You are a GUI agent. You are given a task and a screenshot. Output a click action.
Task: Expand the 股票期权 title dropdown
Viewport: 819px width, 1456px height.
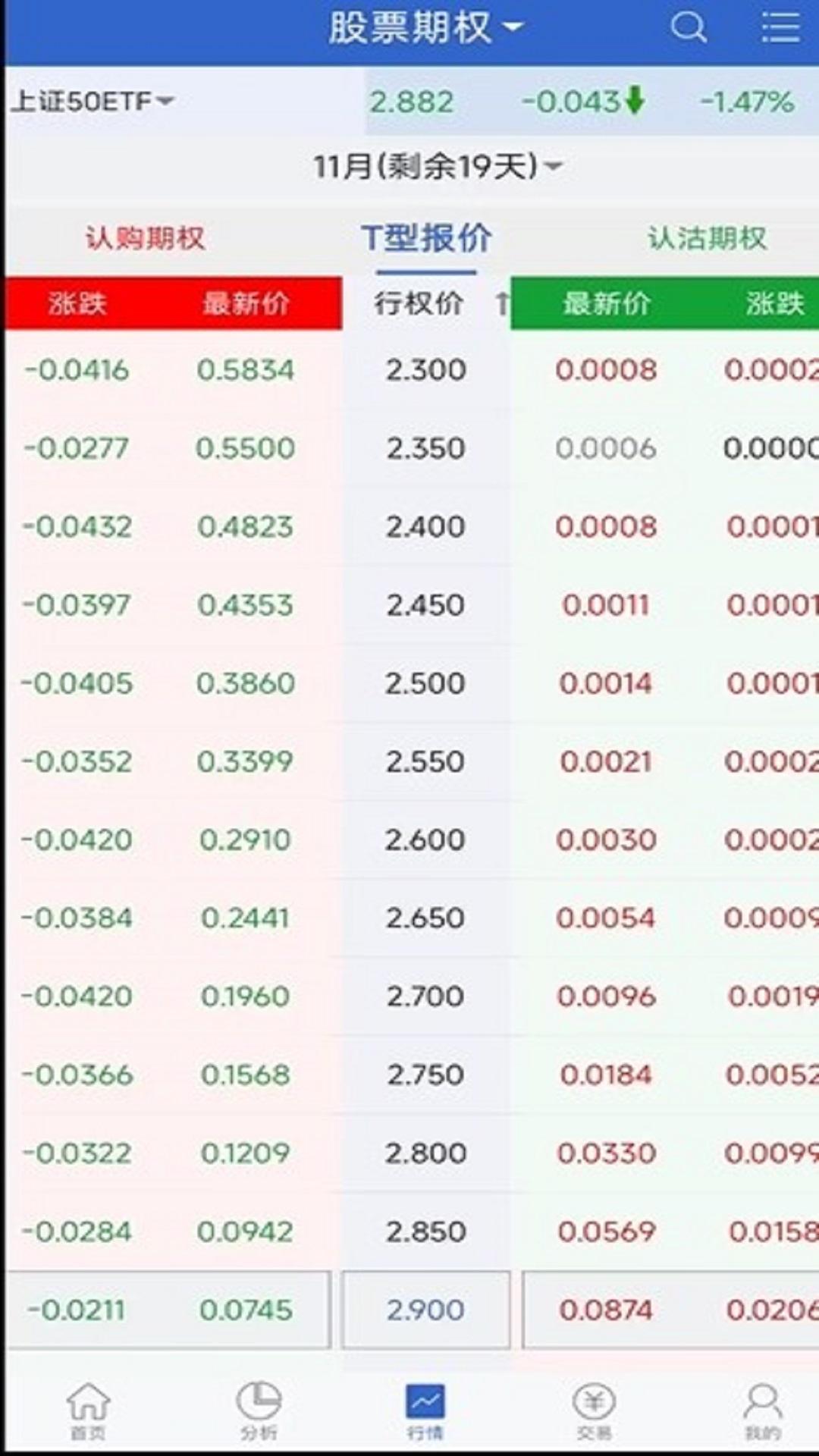point(425,29)
